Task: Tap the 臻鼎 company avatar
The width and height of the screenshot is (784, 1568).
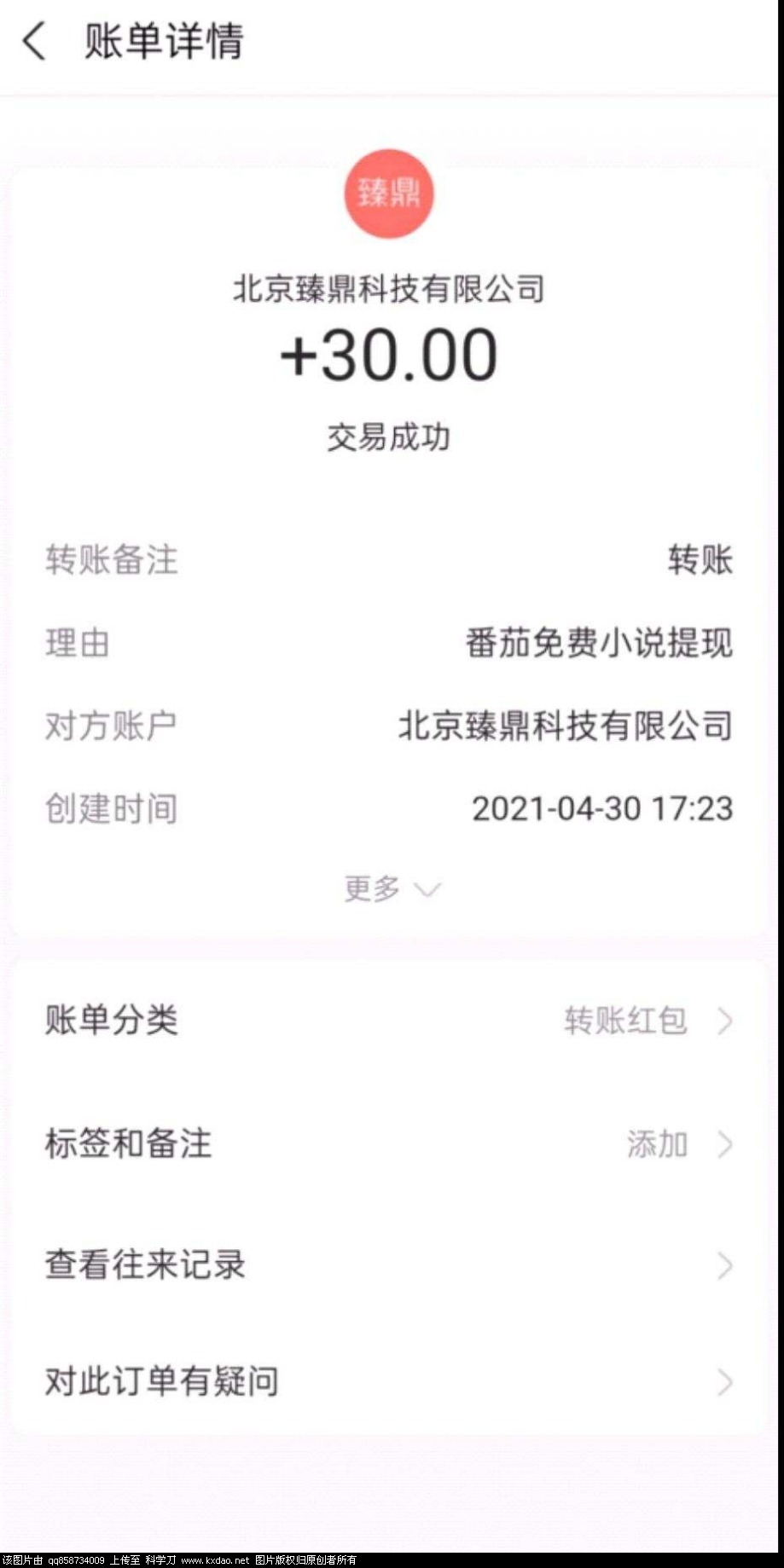Action: (389, 194)
